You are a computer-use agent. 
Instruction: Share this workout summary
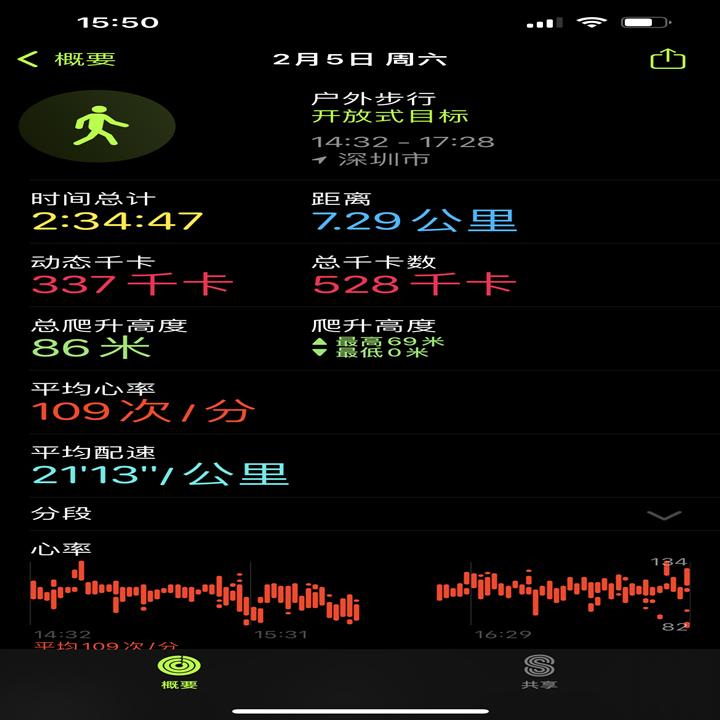[667, 59]
